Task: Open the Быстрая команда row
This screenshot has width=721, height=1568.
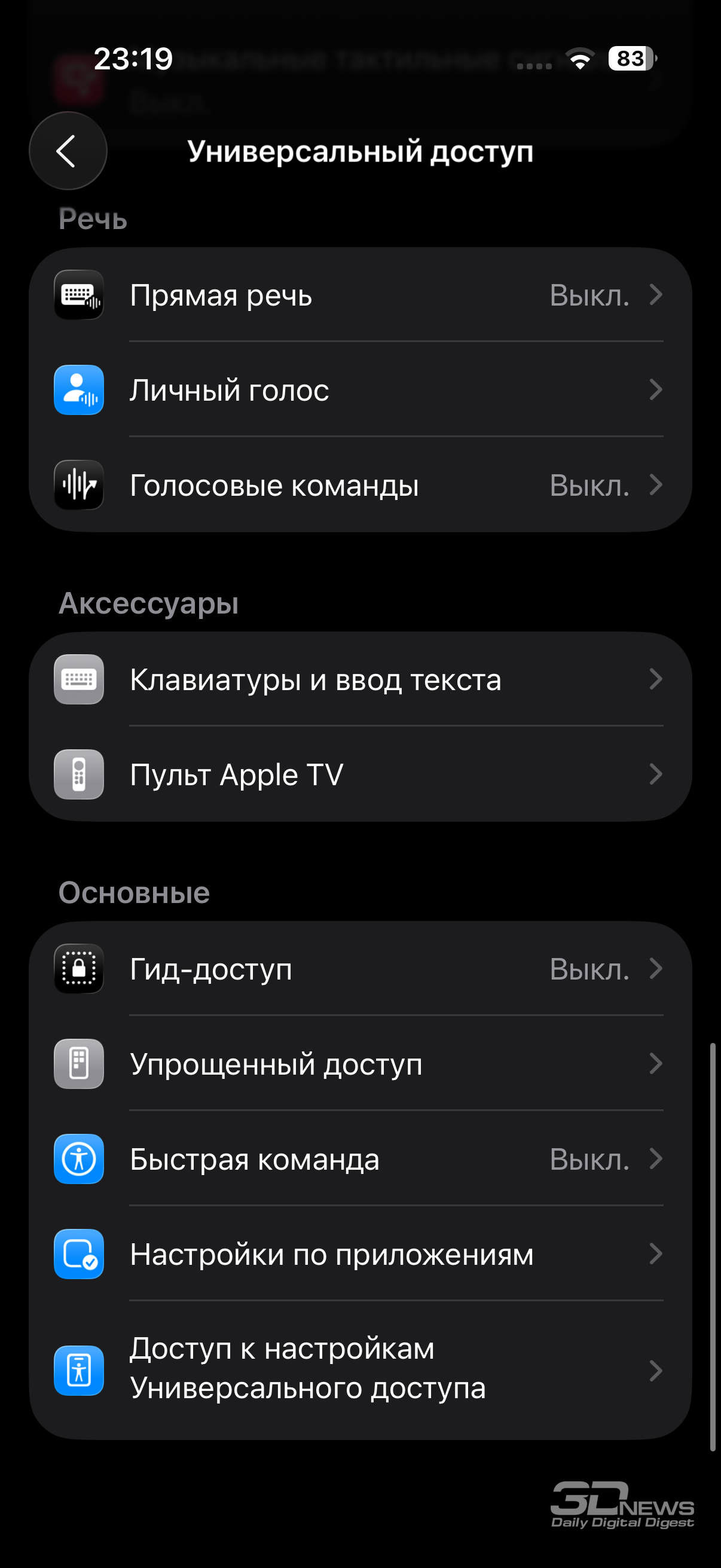Action: tap(360, 1159)
